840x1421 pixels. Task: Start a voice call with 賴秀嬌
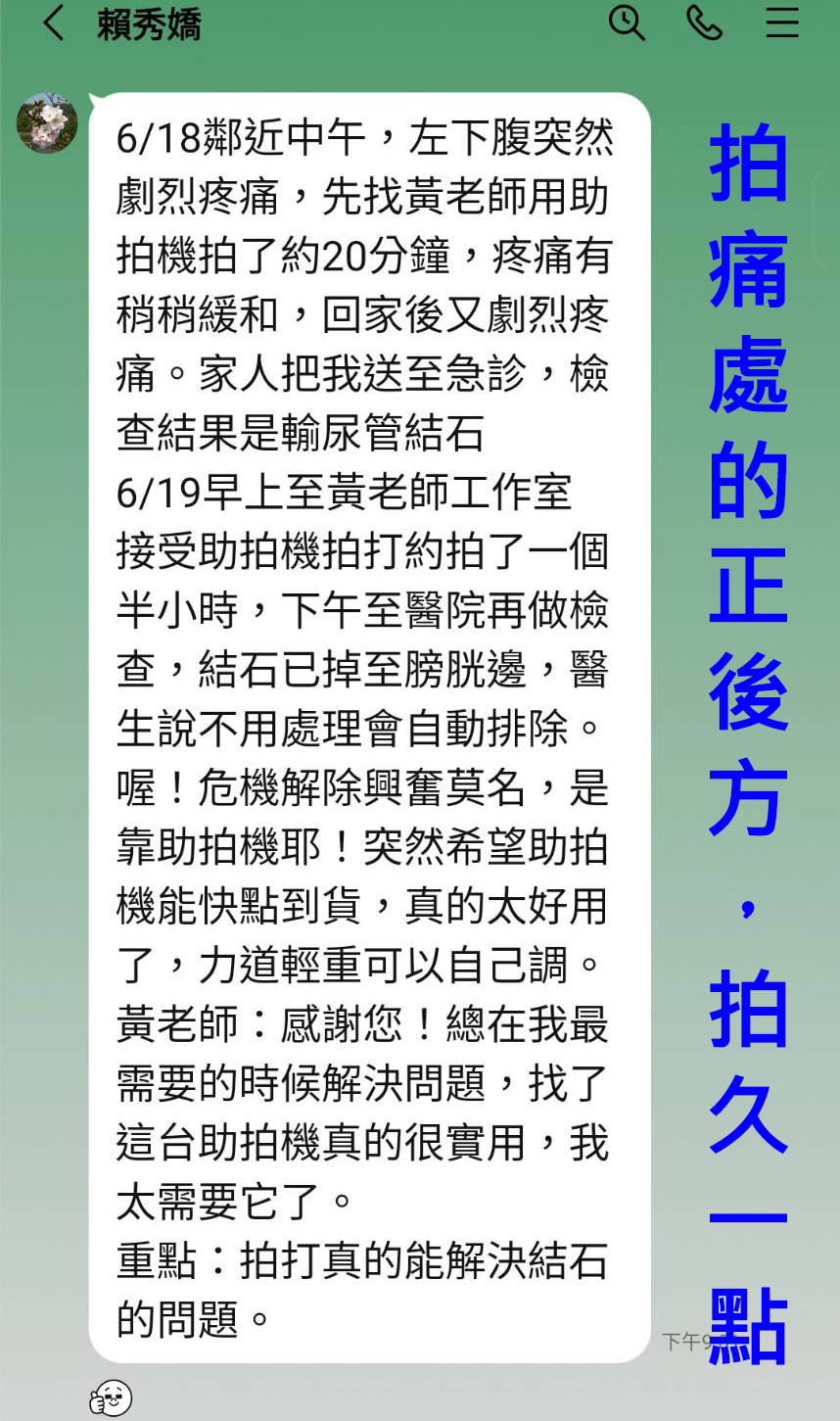tap(704, 22)
